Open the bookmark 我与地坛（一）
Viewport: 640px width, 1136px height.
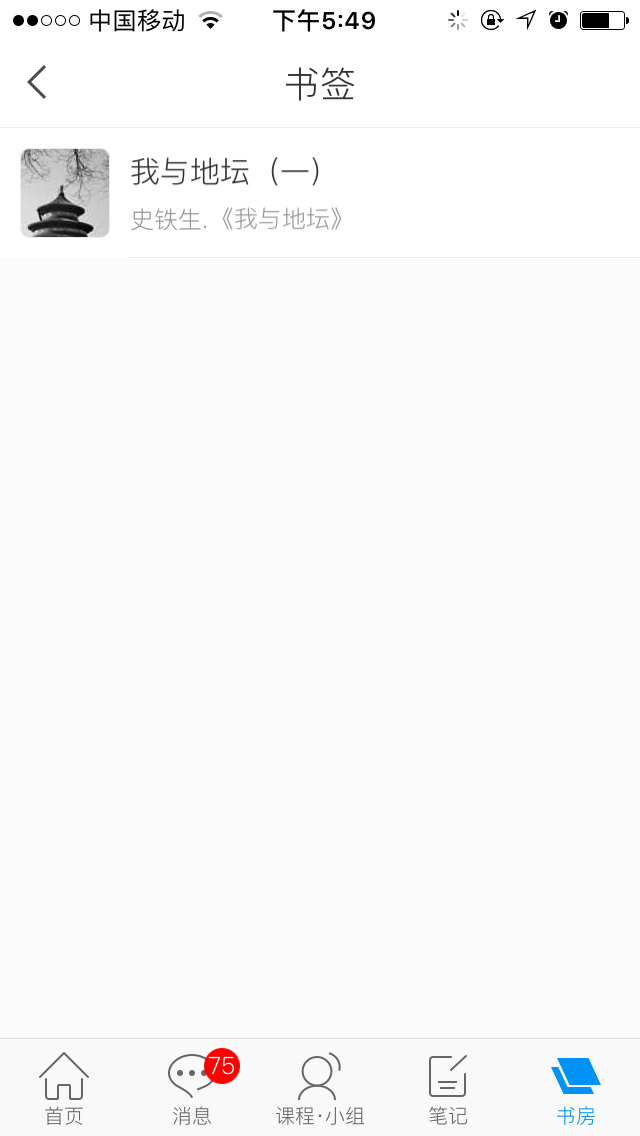pyautogui.click(x=320, y=193)
